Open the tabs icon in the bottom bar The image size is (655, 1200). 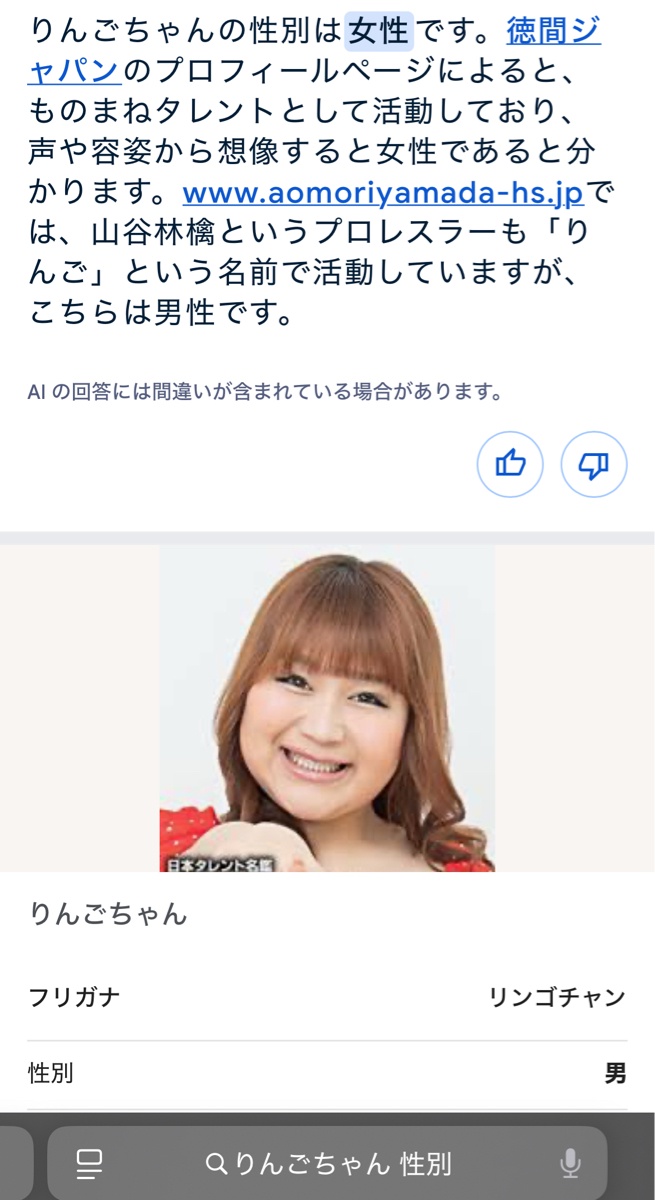(90, 1164)
